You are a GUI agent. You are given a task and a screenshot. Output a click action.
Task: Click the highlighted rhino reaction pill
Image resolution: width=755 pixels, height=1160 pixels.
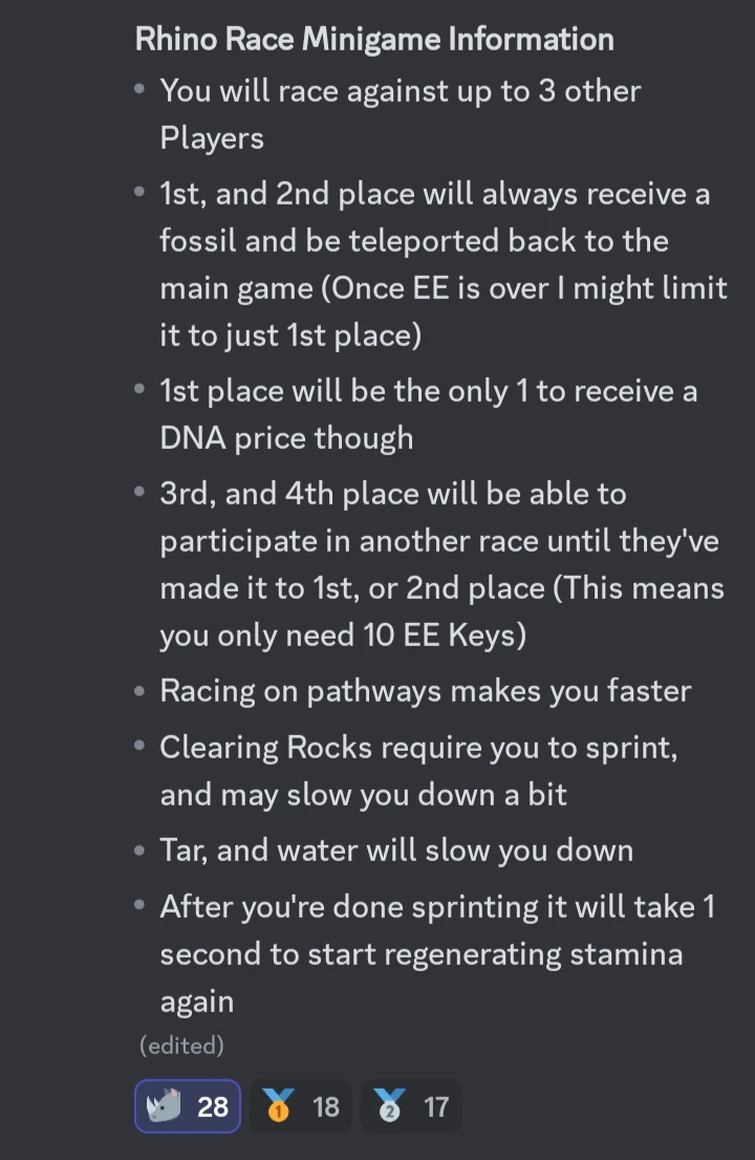(187, 1106)
